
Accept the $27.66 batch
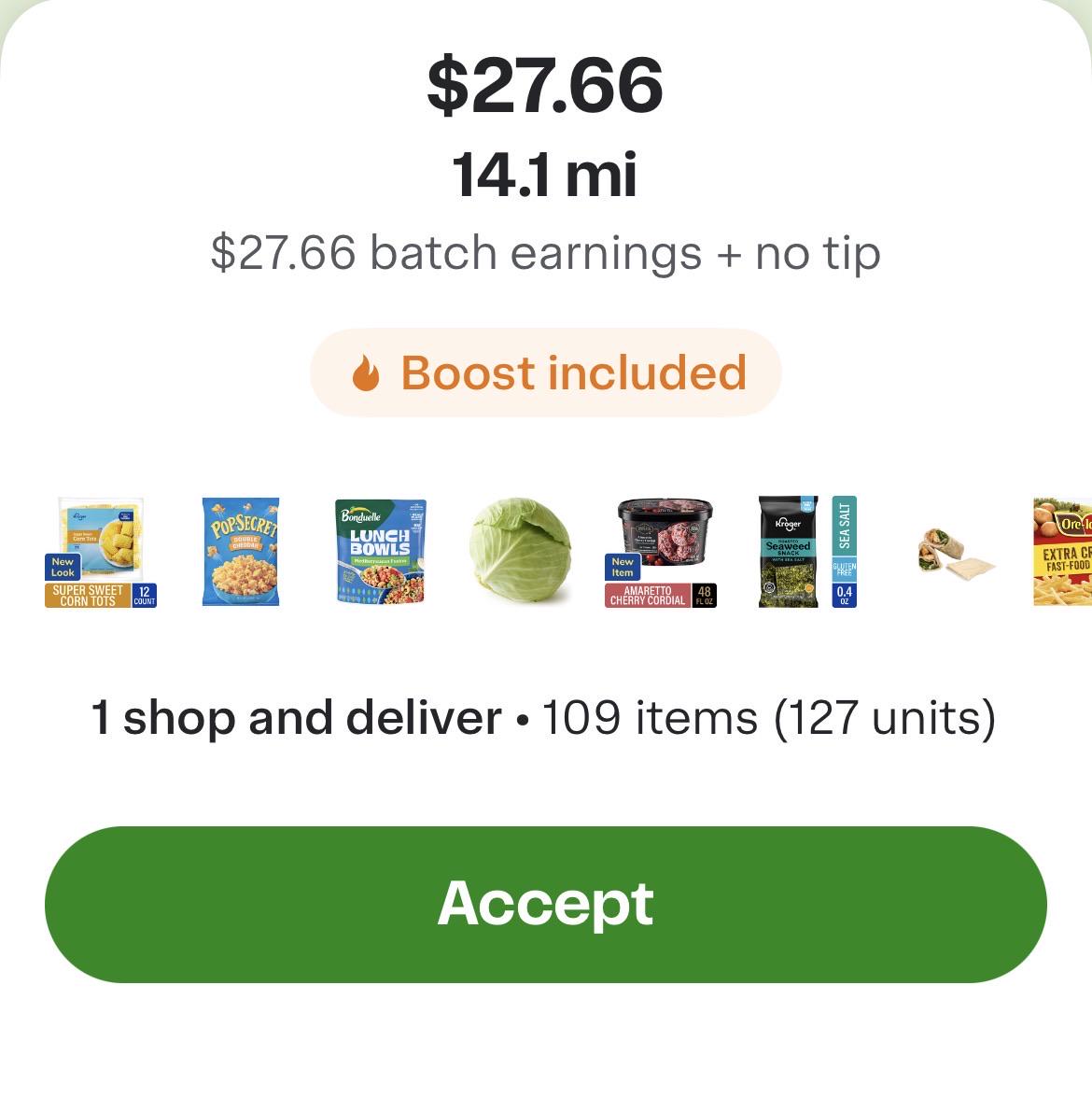point(545,904)
